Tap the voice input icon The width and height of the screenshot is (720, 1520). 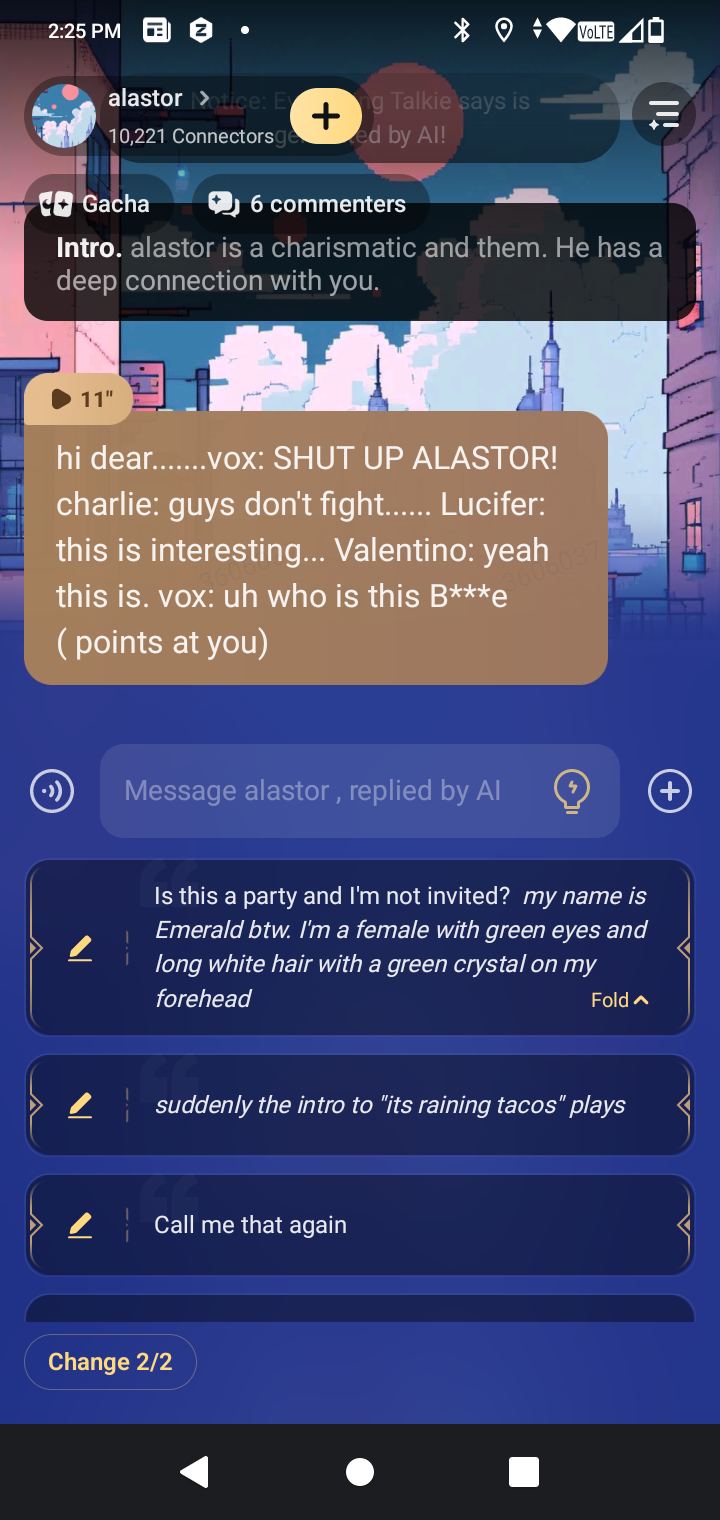pos(52,791)
